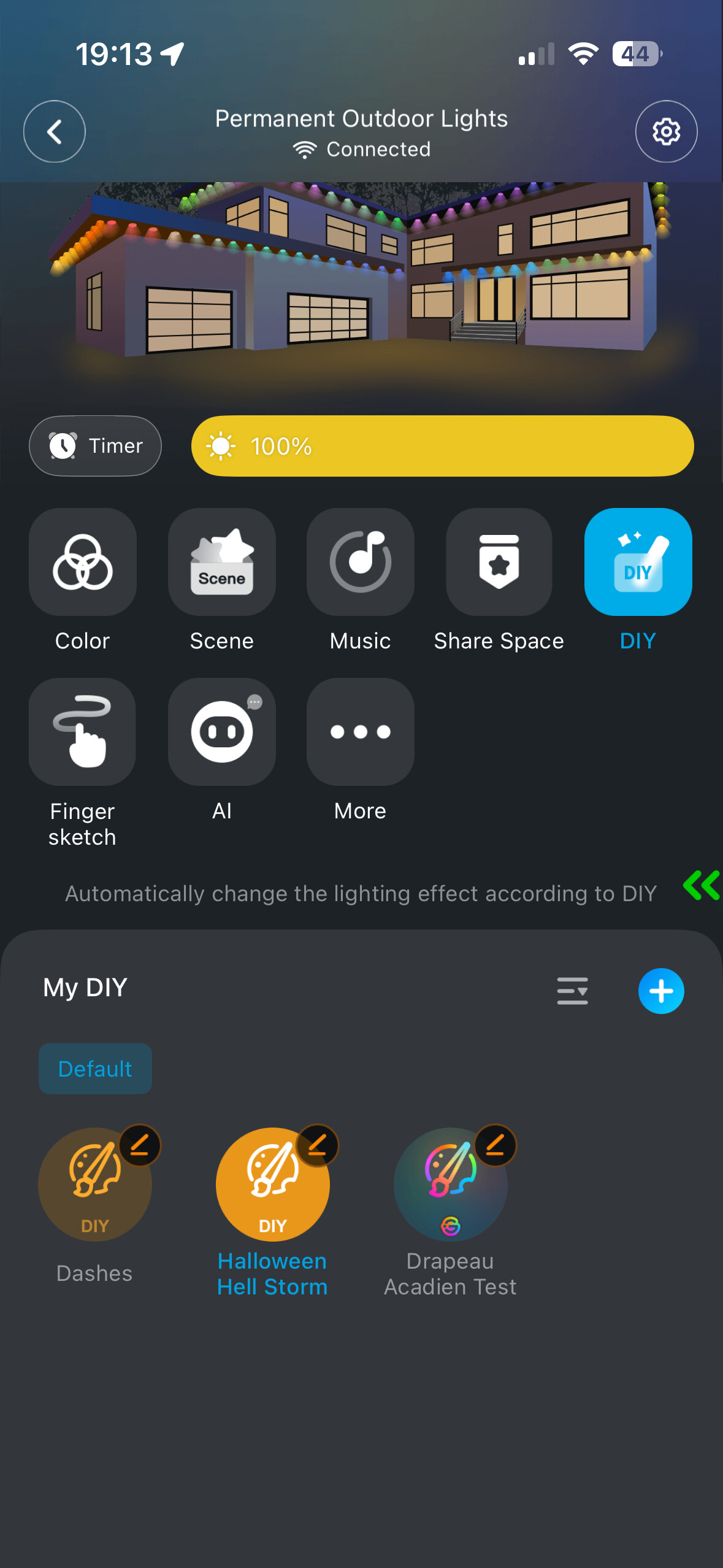
Task: Add a new DIY effect
Action: pos(660,991)
